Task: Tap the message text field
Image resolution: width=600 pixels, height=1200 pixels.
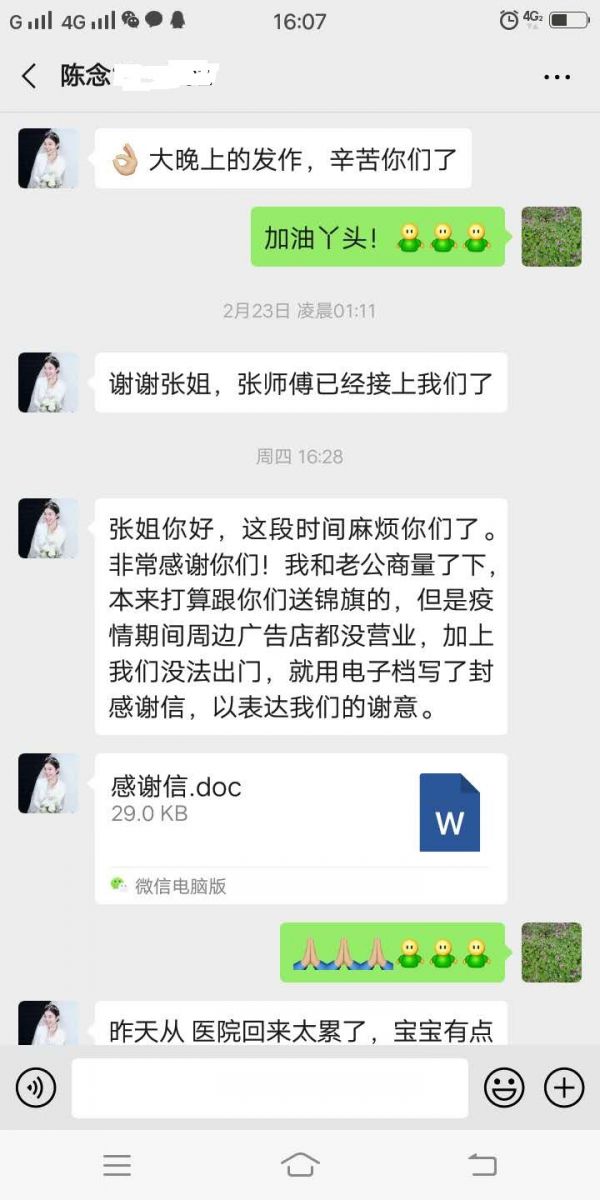Action: click(269, 1088)
